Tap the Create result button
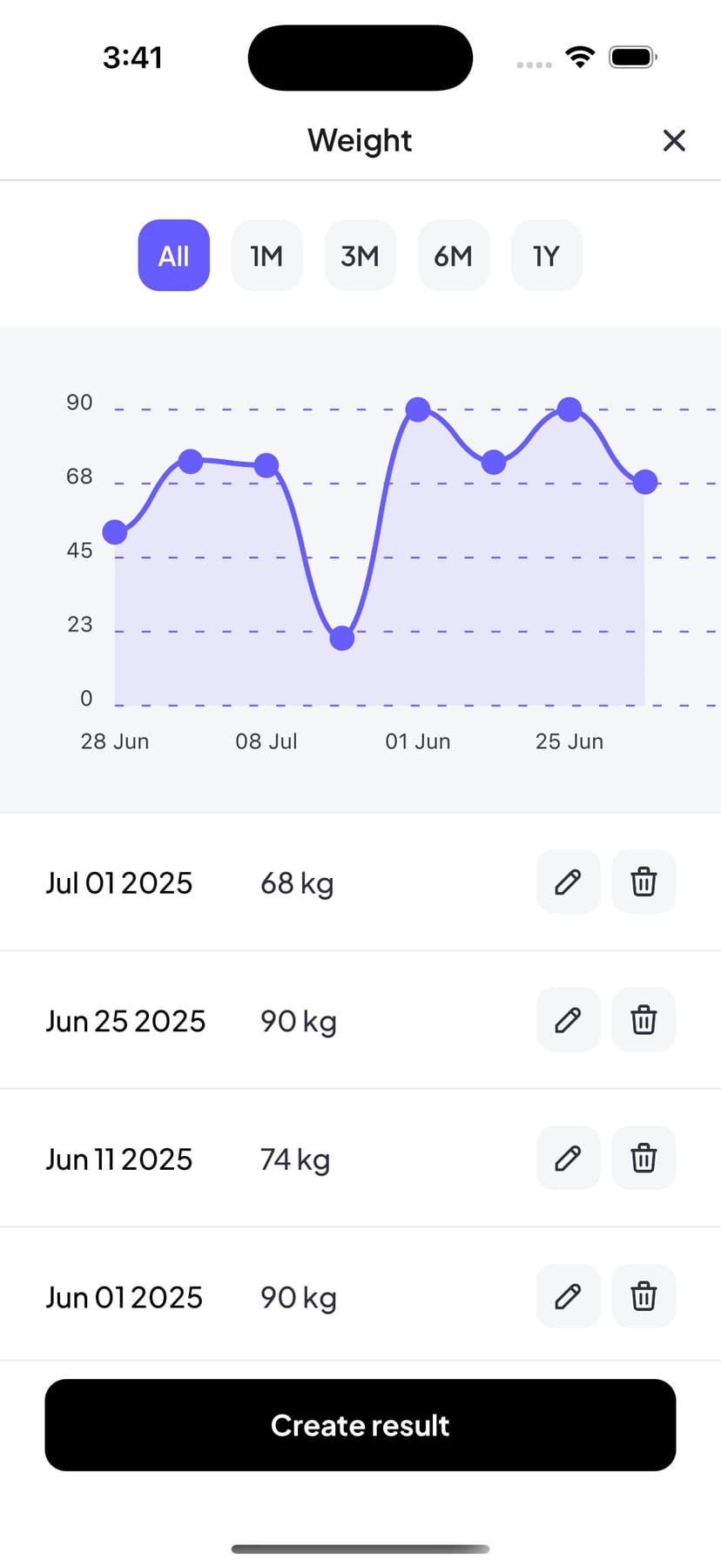This screenshot has height=1568, width=721. pyautogui.click(x=360, y=1425)
